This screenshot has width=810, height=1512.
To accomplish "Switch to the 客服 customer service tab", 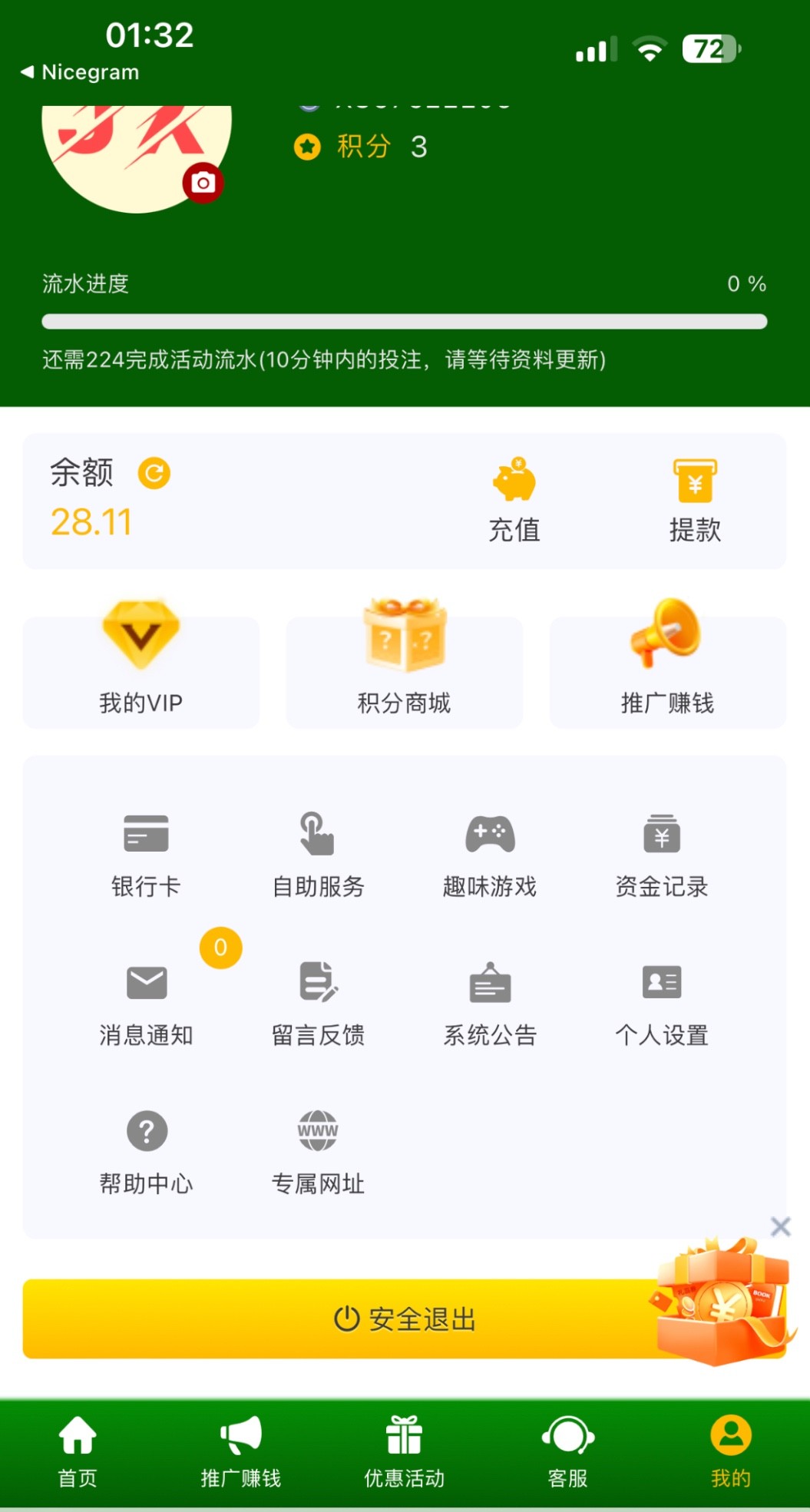I will coord(567,1451).
